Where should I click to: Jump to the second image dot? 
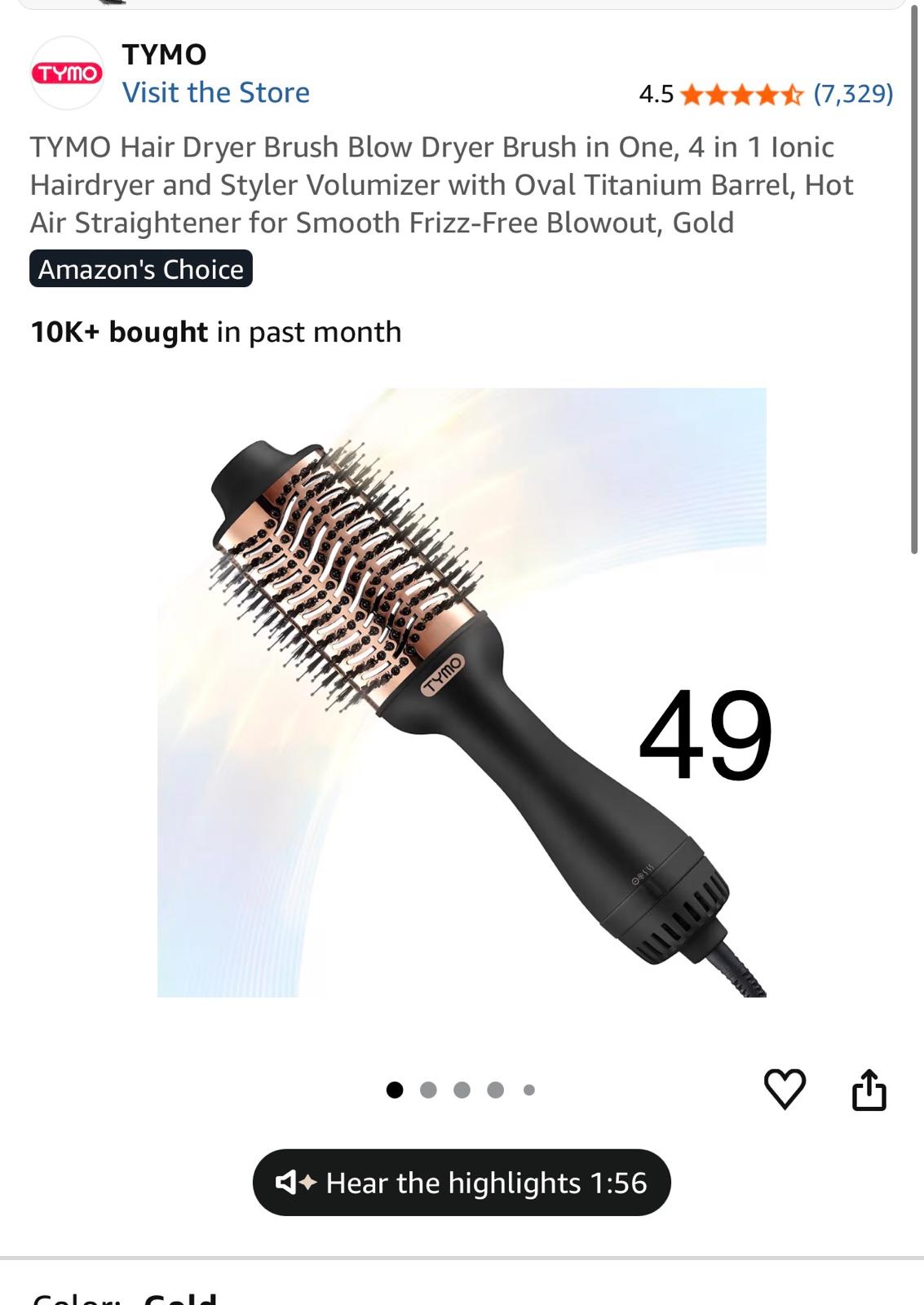(x=428, y=1090)
